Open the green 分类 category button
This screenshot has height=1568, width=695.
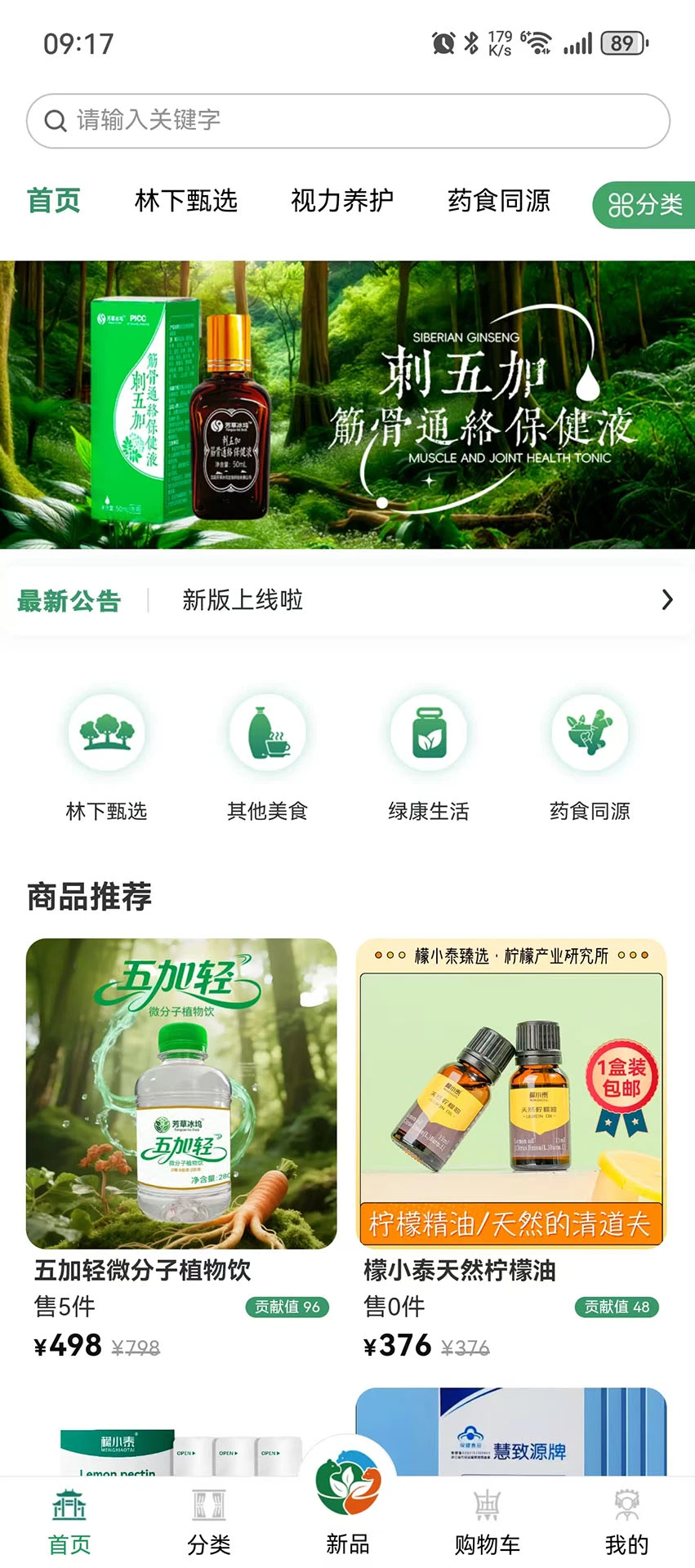(x=644, y=205)
